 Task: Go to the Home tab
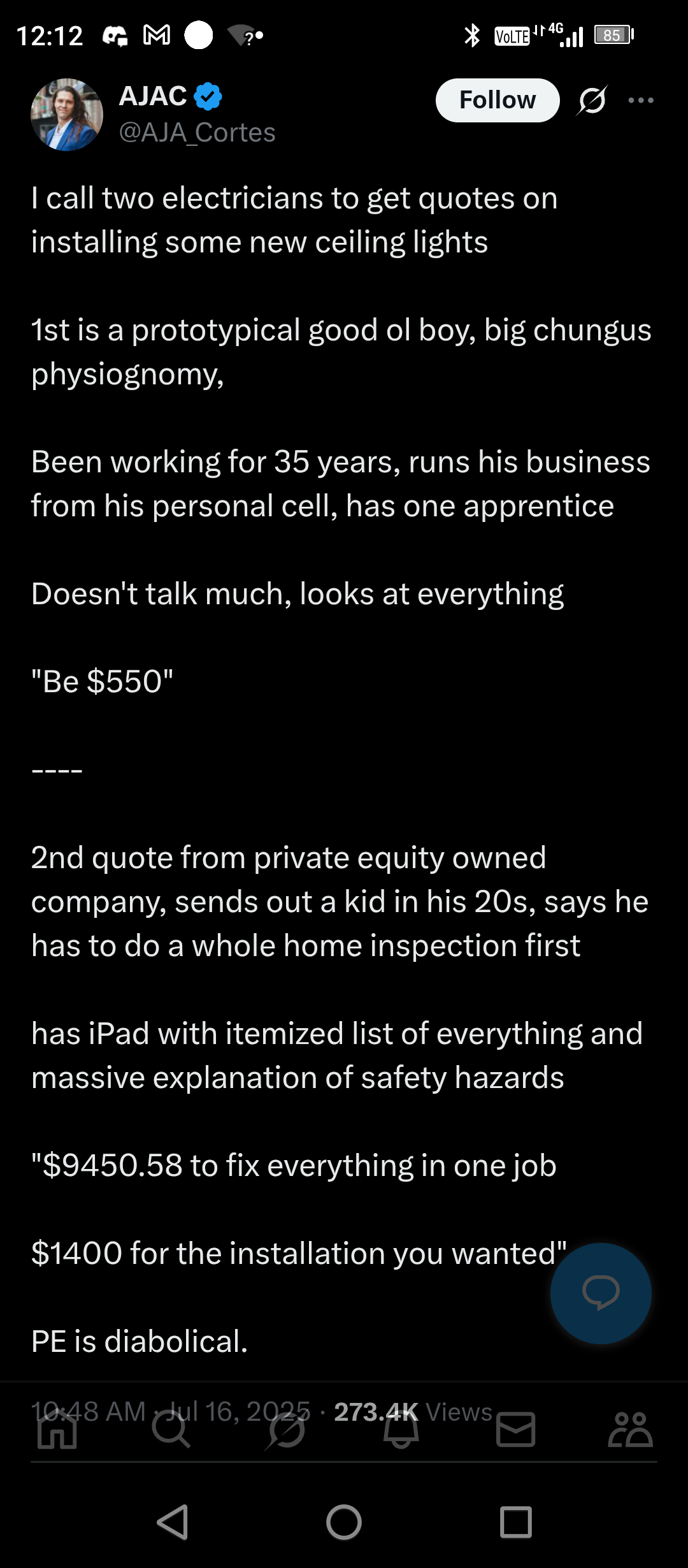(57, 1430)
